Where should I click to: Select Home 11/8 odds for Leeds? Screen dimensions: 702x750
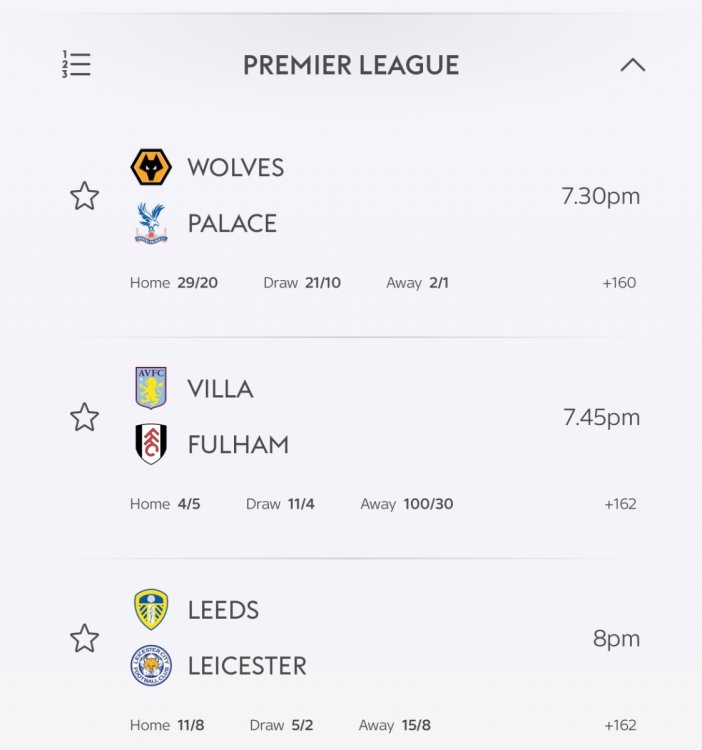click(167, 725)
